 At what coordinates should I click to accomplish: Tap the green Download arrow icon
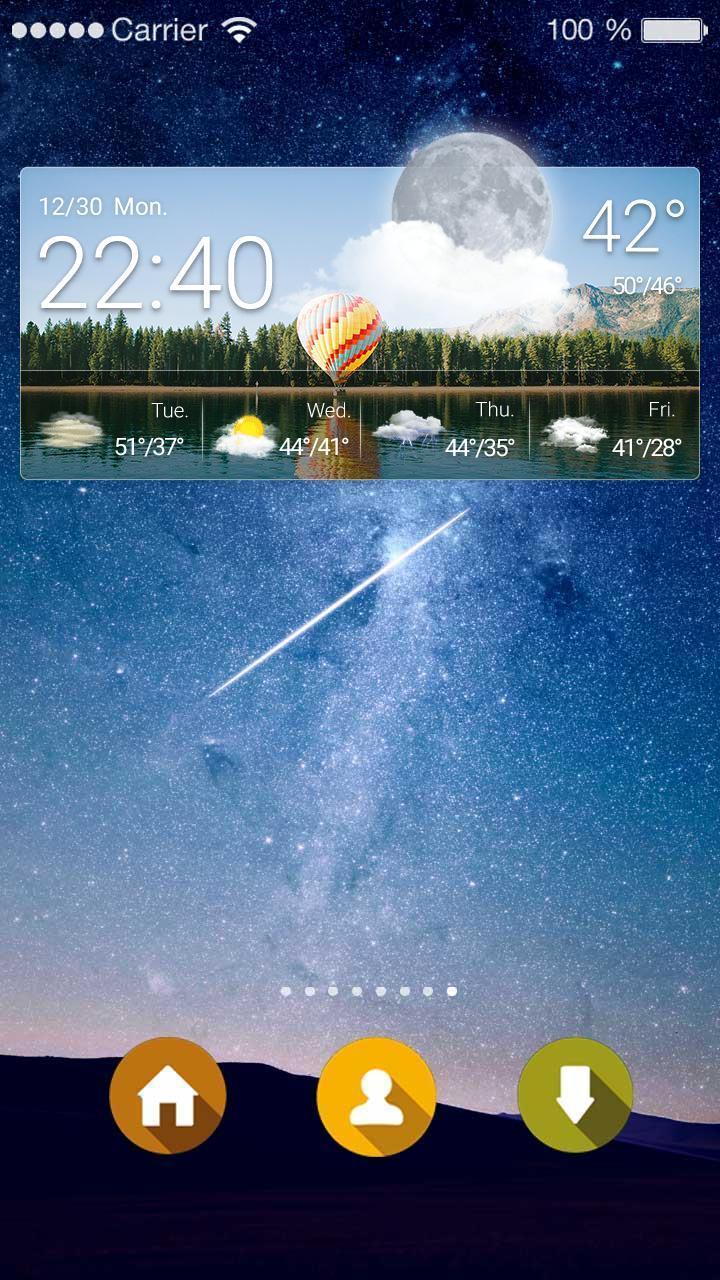tap(573, 1096)
